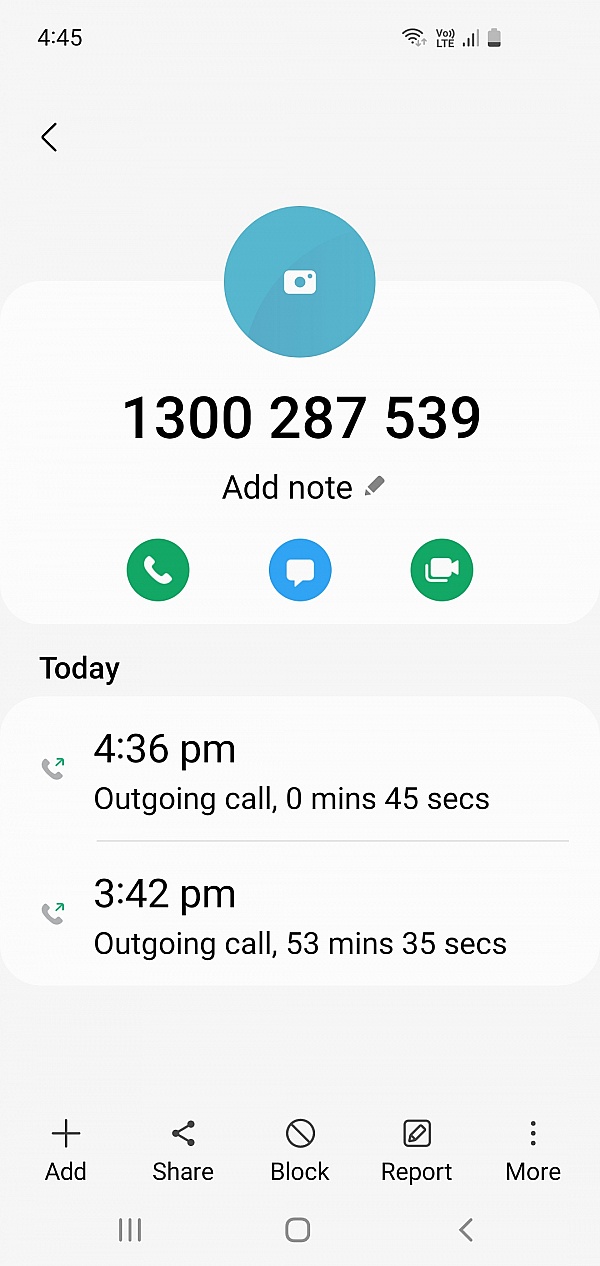Viewport: 600px width, 1266px height.
Task: Call 1300 287 539 with green phone icon
Action: point(158,570)
